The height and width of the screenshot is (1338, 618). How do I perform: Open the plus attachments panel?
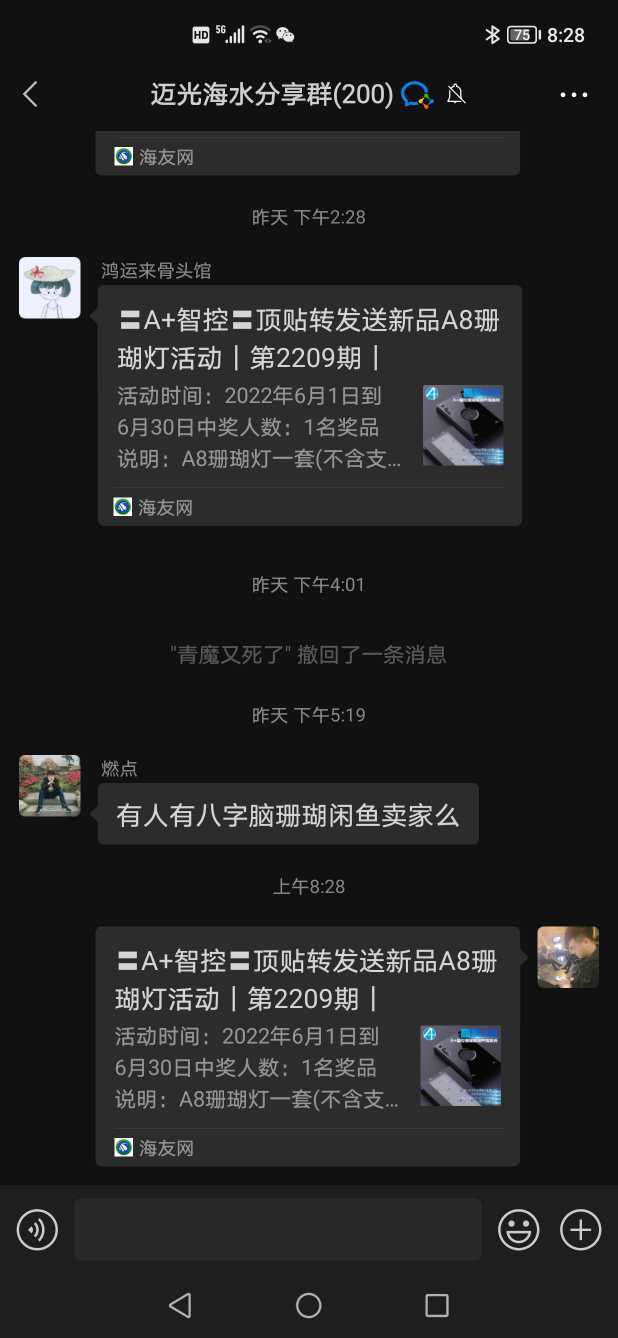click(x=580, y=1229)
